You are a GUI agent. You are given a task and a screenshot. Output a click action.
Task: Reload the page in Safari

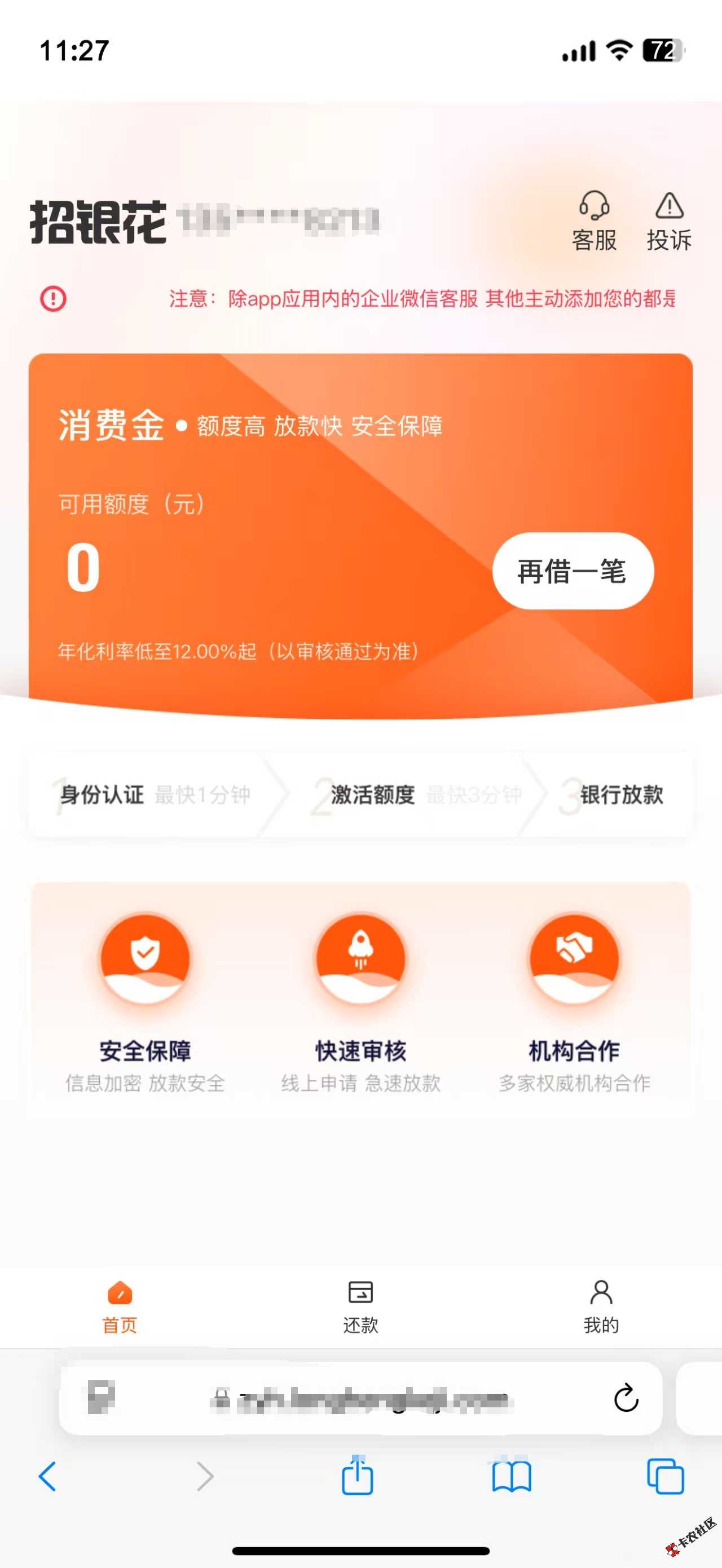pyautogui.click(x=626, y=1398)
